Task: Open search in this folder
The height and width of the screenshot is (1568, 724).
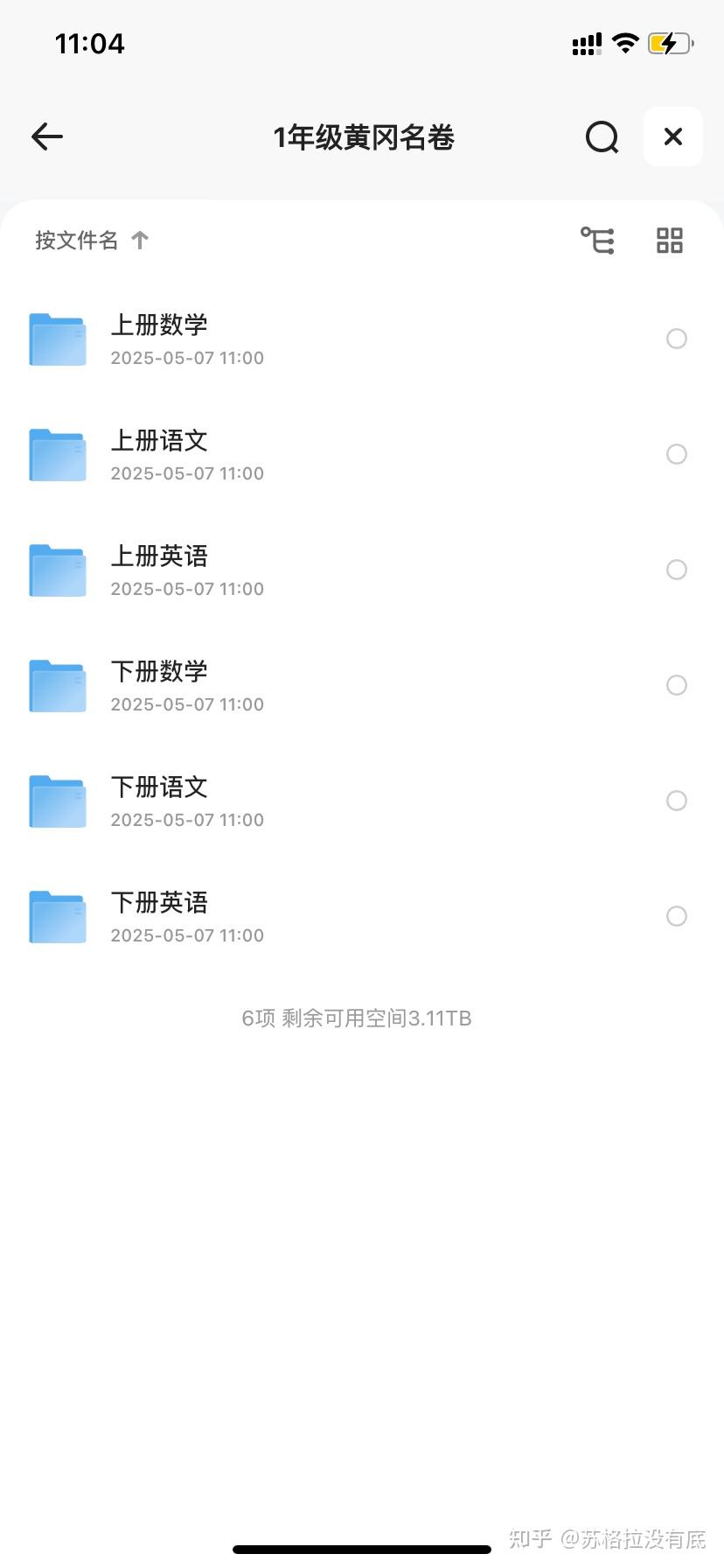Action: point(602,137)
